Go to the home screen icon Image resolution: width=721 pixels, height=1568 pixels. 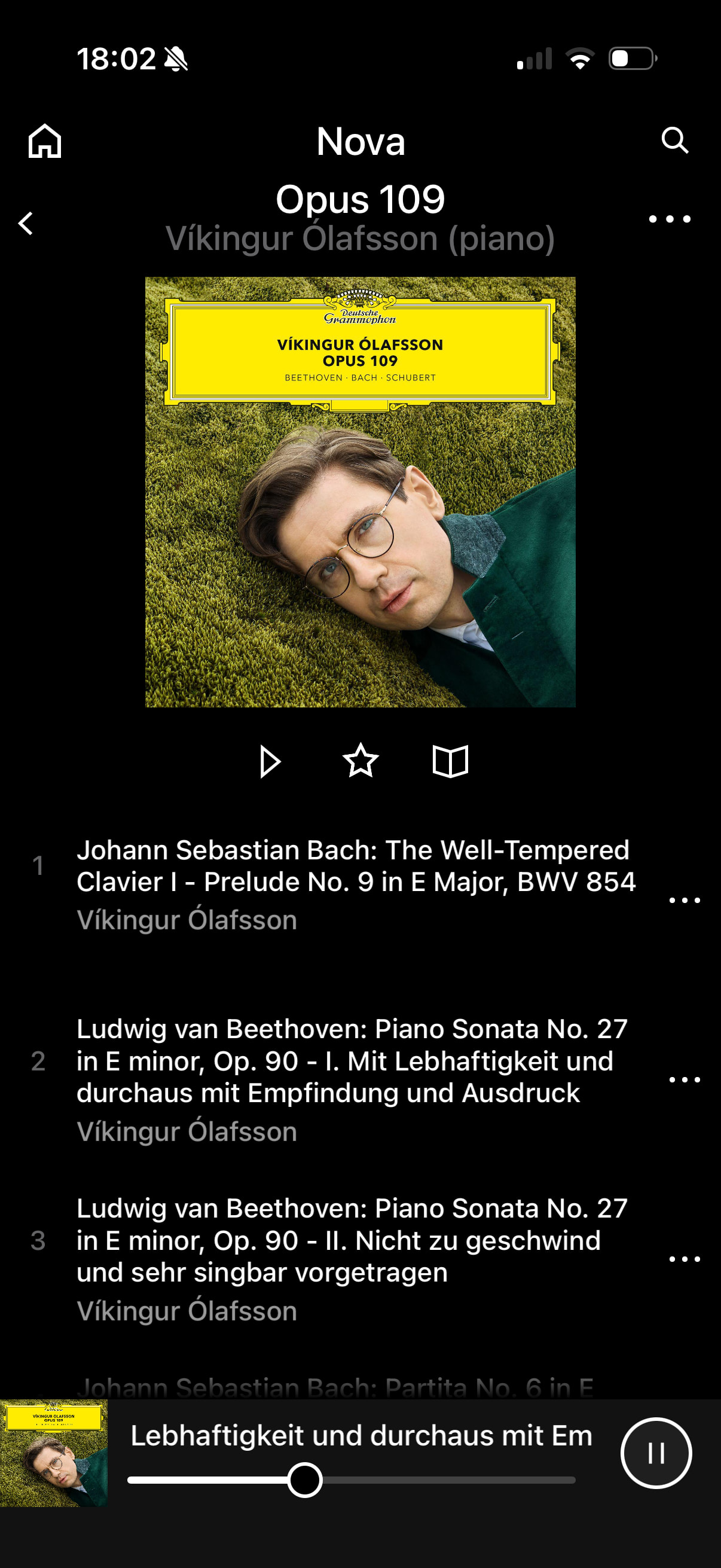44,141
